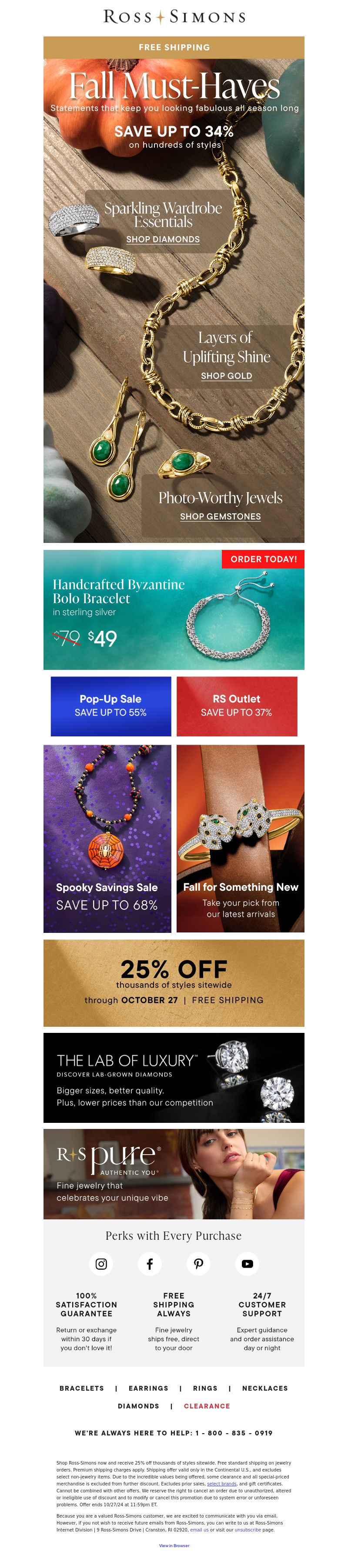This screenshot has height=1568, width=348.
Task: Tap the SHOP DIAMONDS link
Action: pos(163,239)
